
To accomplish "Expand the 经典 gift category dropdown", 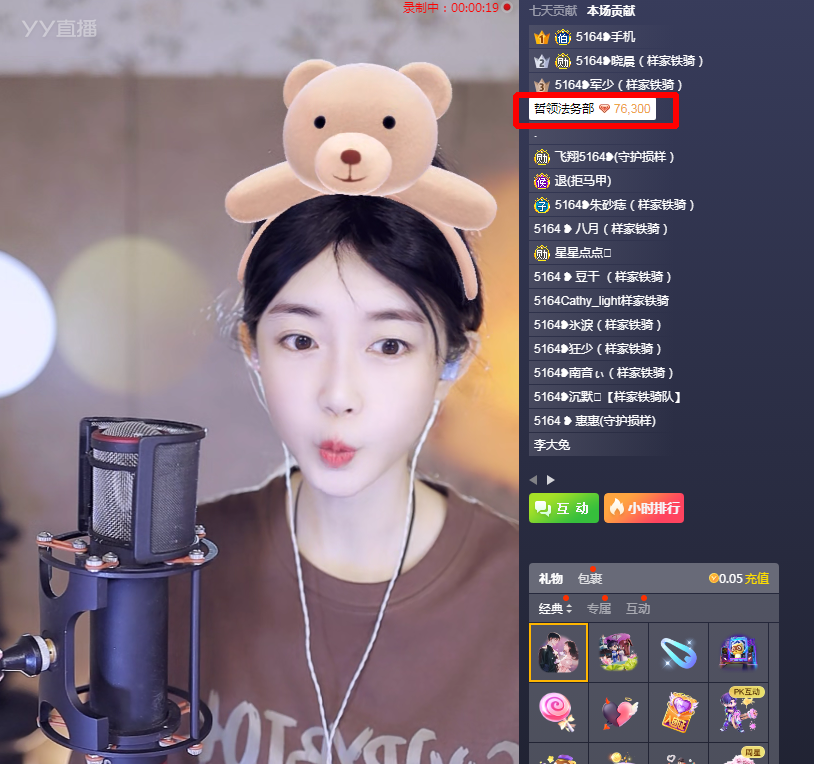I will tap(555, 608).
